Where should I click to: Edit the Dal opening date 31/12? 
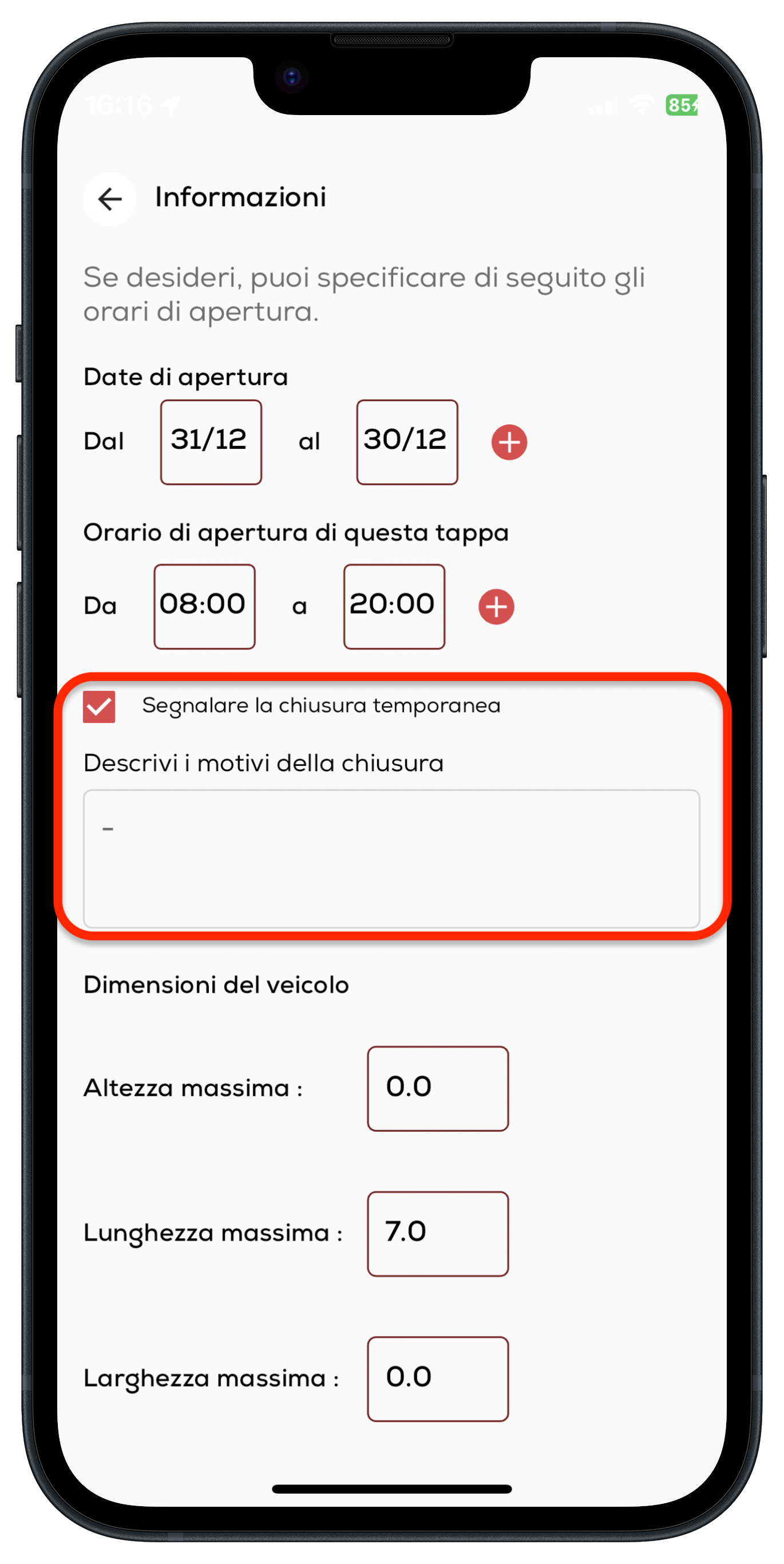(211, 442)
